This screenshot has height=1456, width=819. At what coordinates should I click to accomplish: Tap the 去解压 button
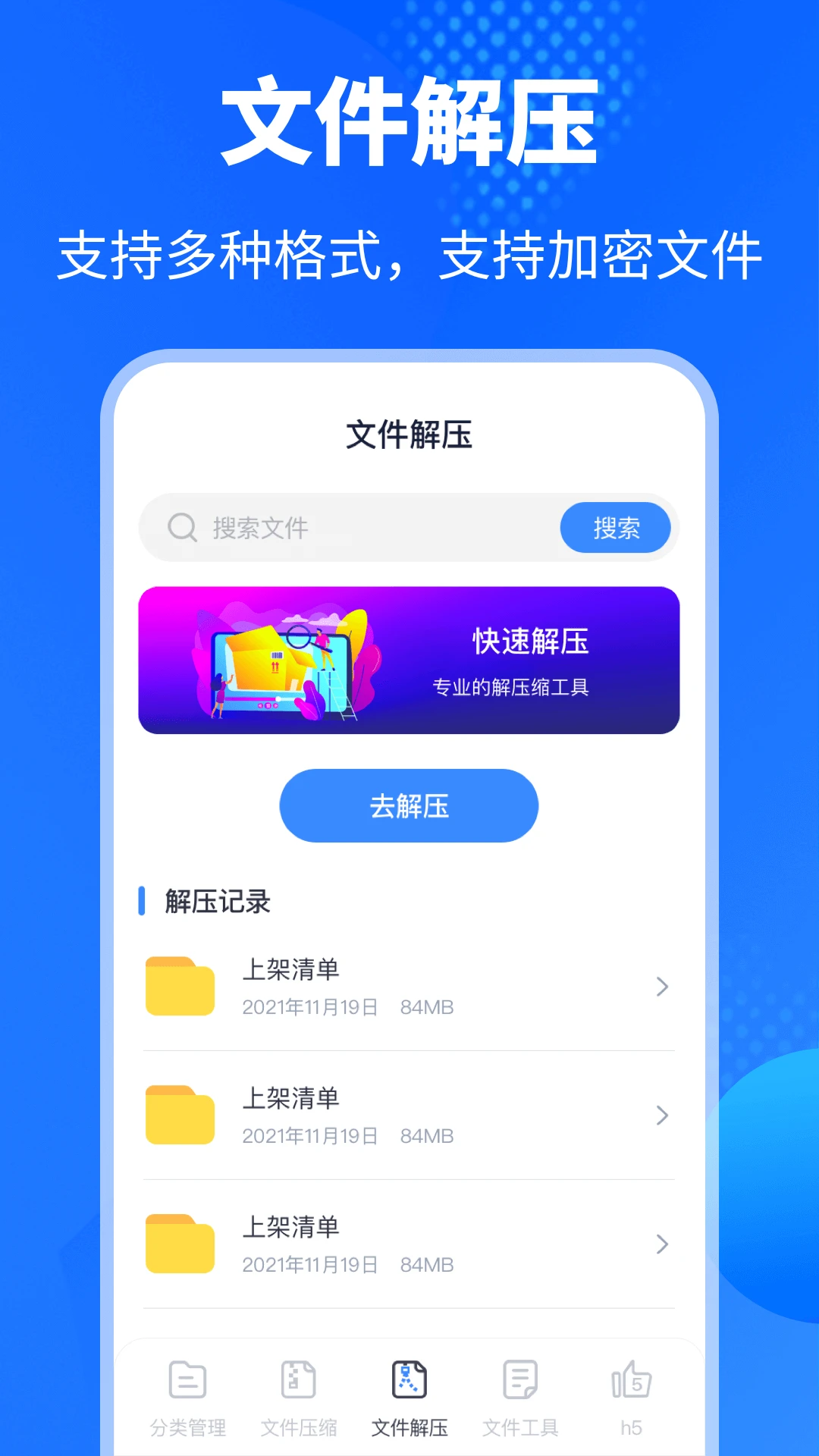408,805
